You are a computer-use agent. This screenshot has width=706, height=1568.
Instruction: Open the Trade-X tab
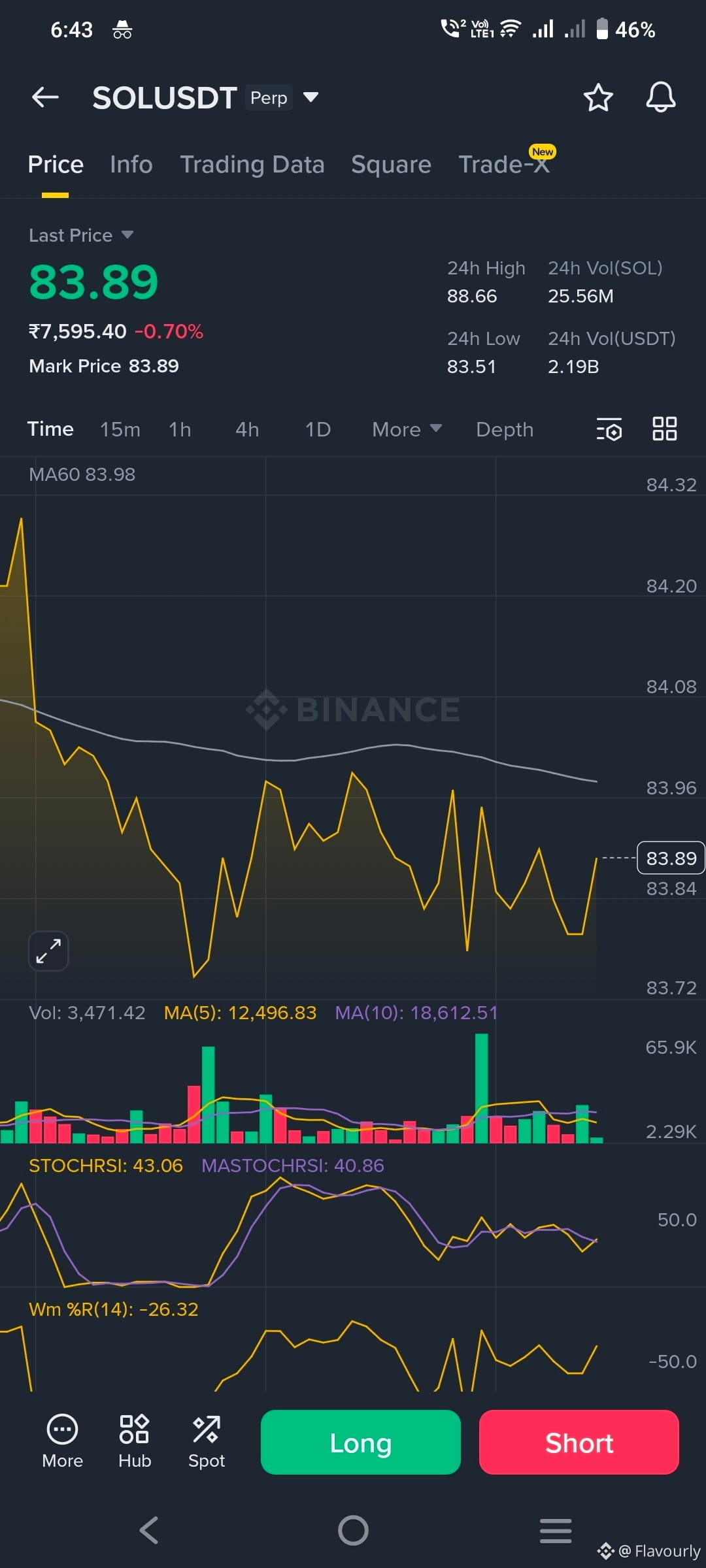(503, 165)
